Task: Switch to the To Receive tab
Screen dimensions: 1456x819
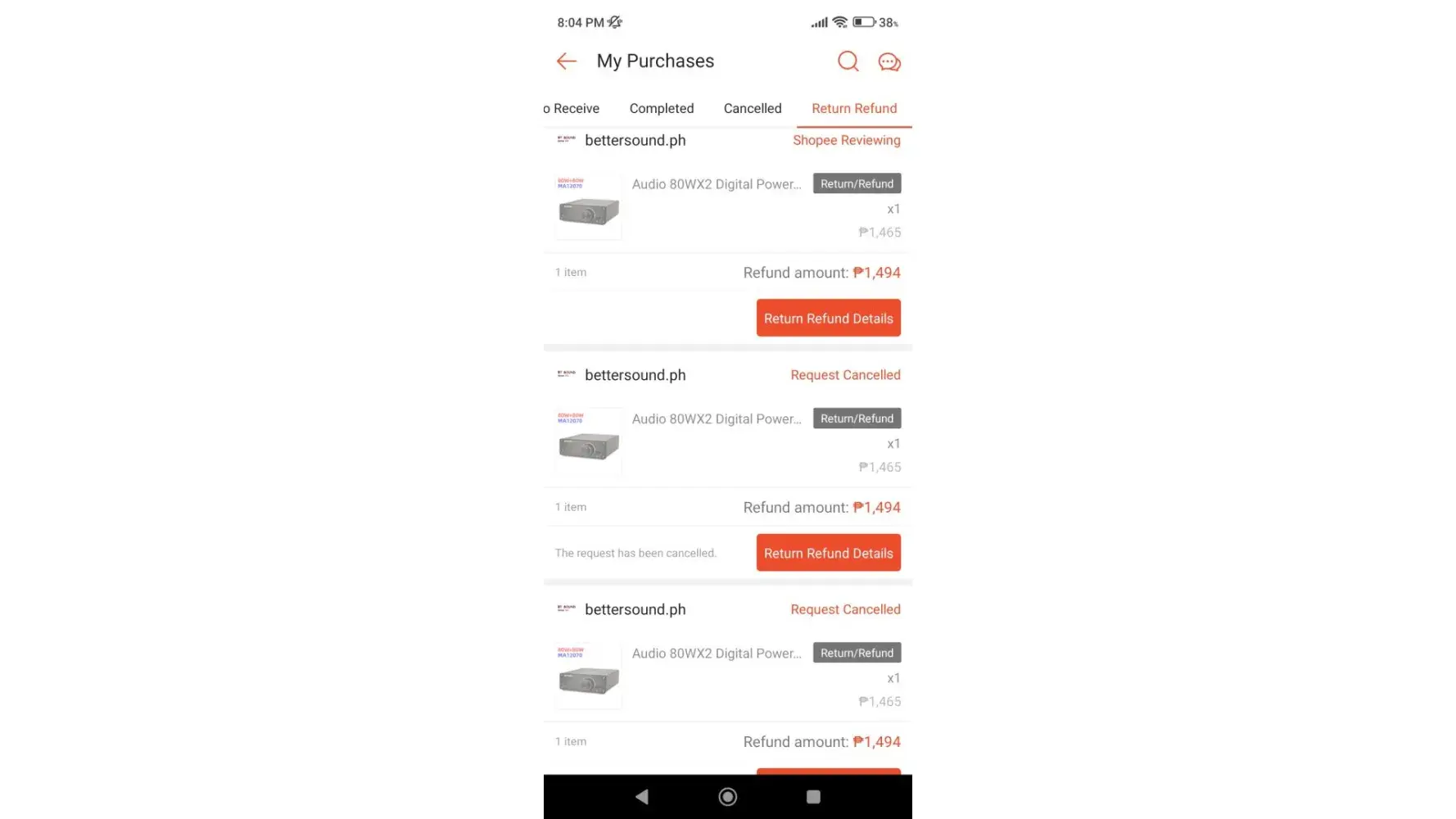Action: tap(572, 108)
